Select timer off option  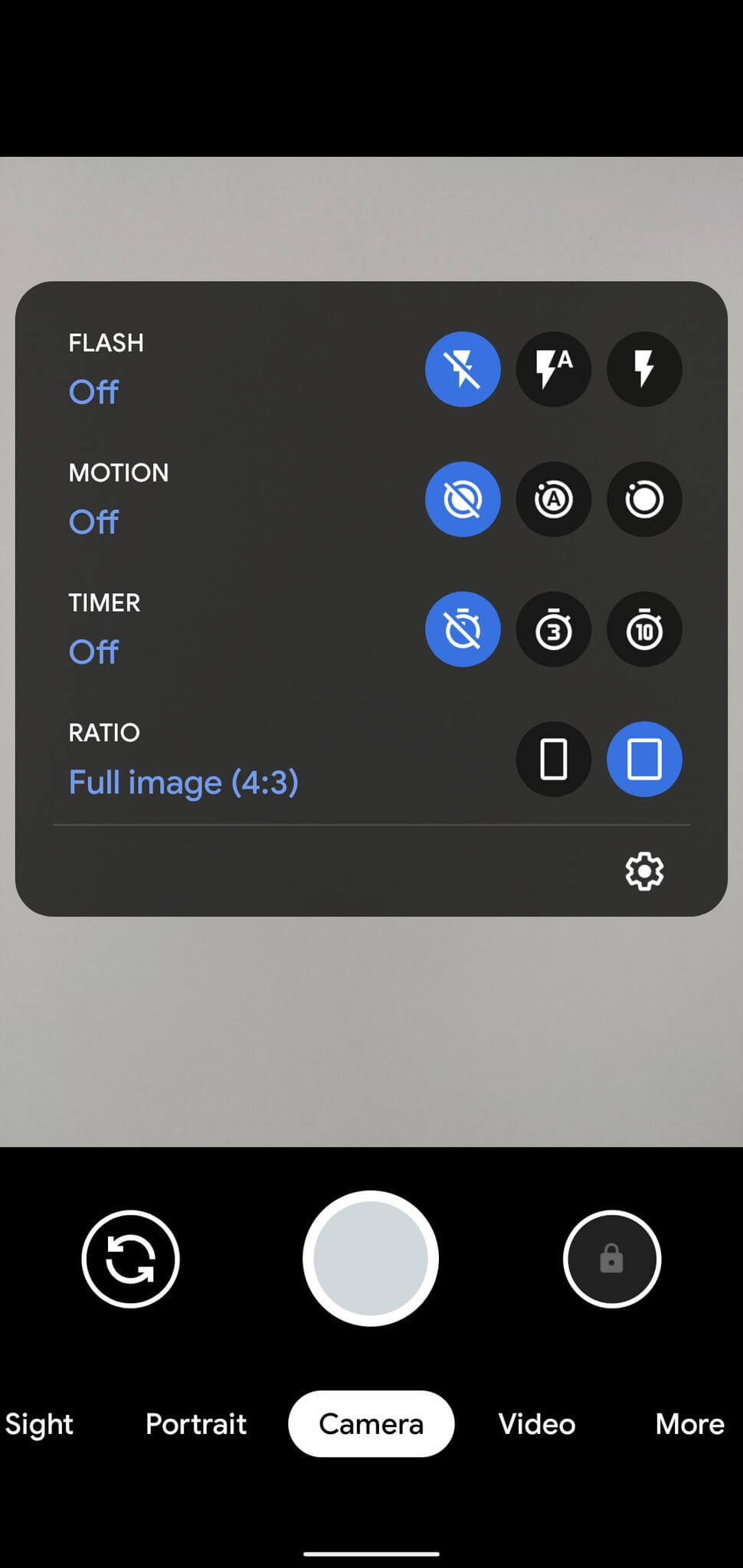click(463, 629)
